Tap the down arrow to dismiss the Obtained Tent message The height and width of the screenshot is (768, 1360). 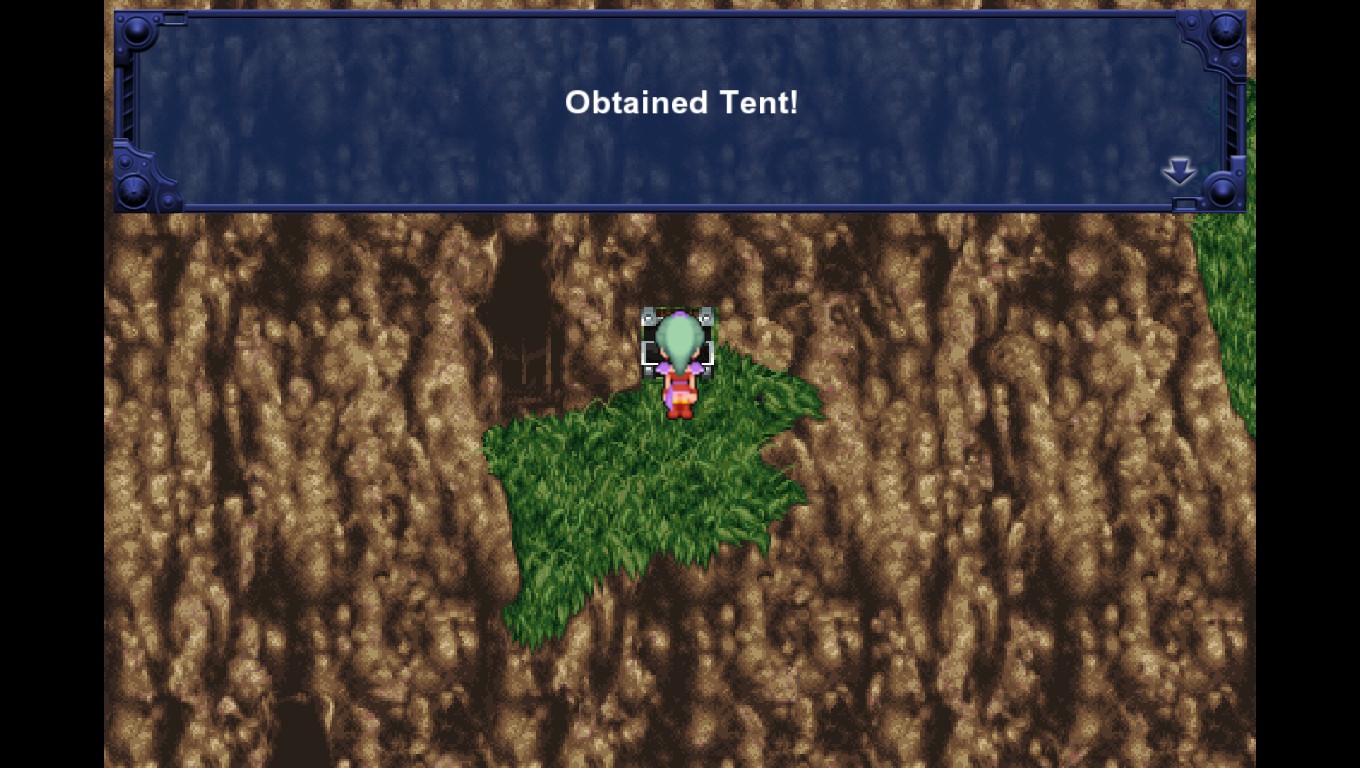[x=1179, y=171]
